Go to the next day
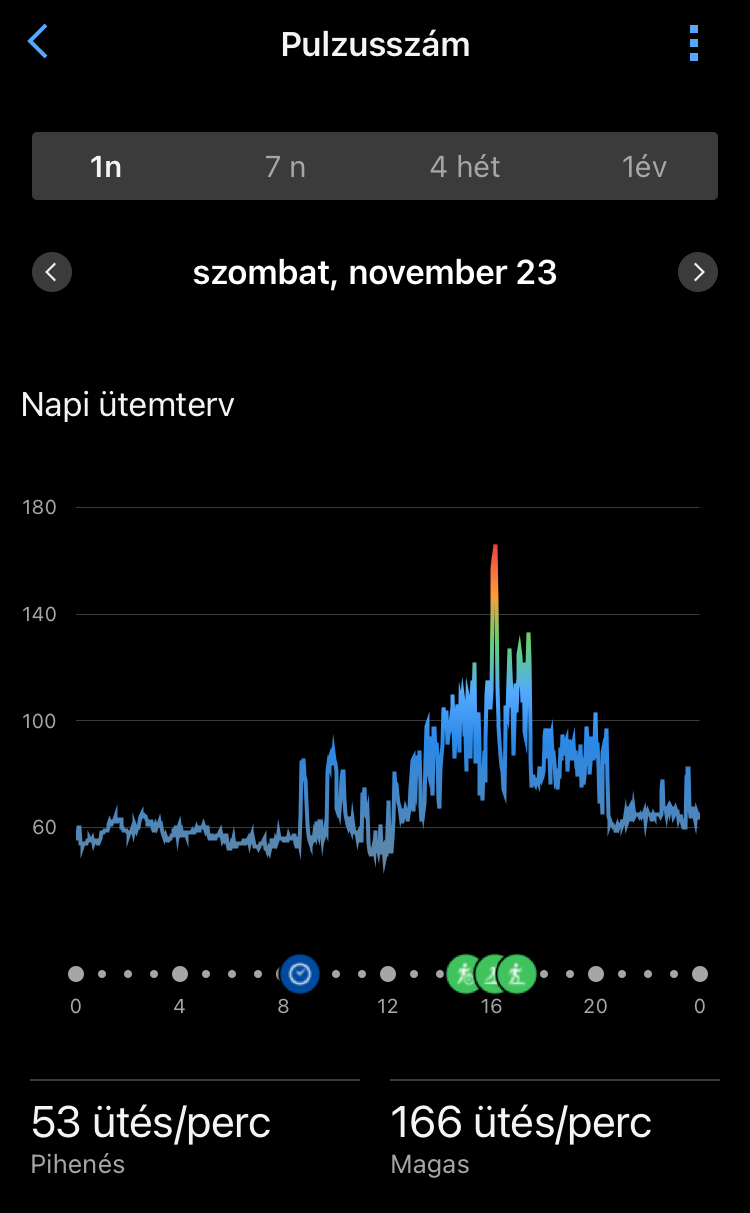The height and width of the screenshot is (1213, 750). 698,272
